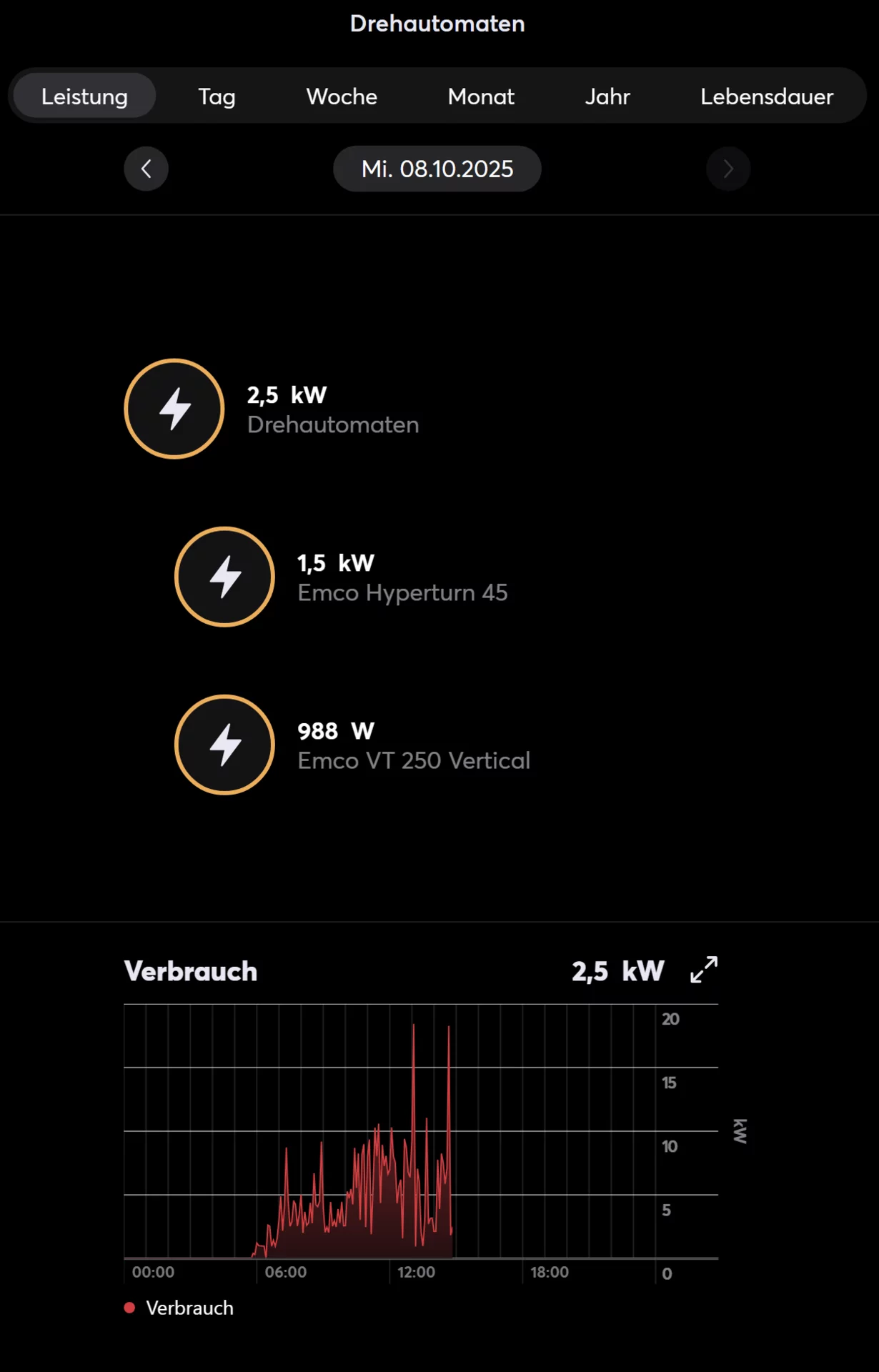This screenshot has width=879, height=1372.
Task: Switch to the Tag tab
Action: pyautogui.click(x=217, y=96)
